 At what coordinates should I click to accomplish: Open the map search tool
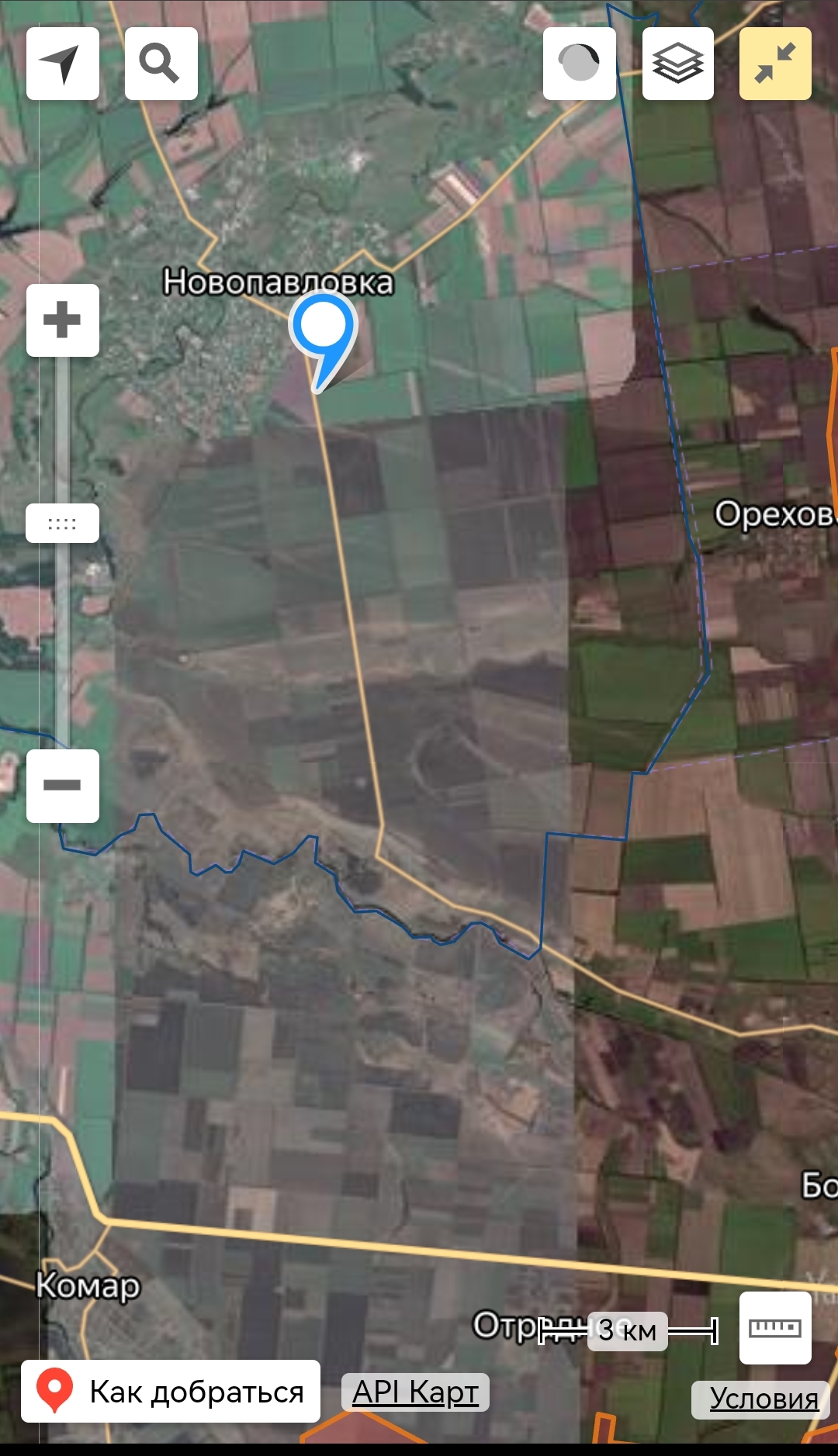[161, 64]
